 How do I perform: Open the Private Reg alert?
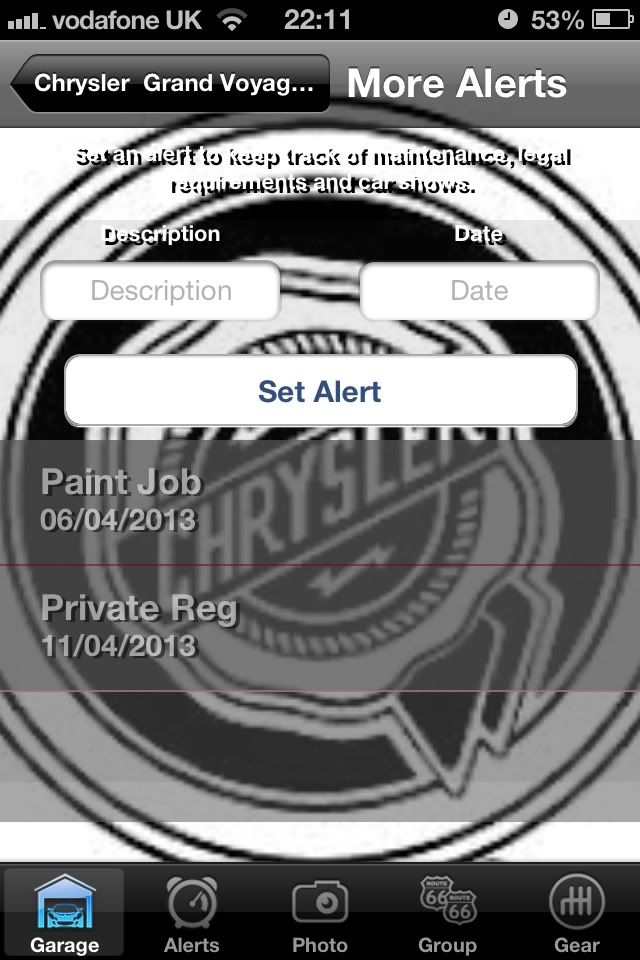(320, 627)
